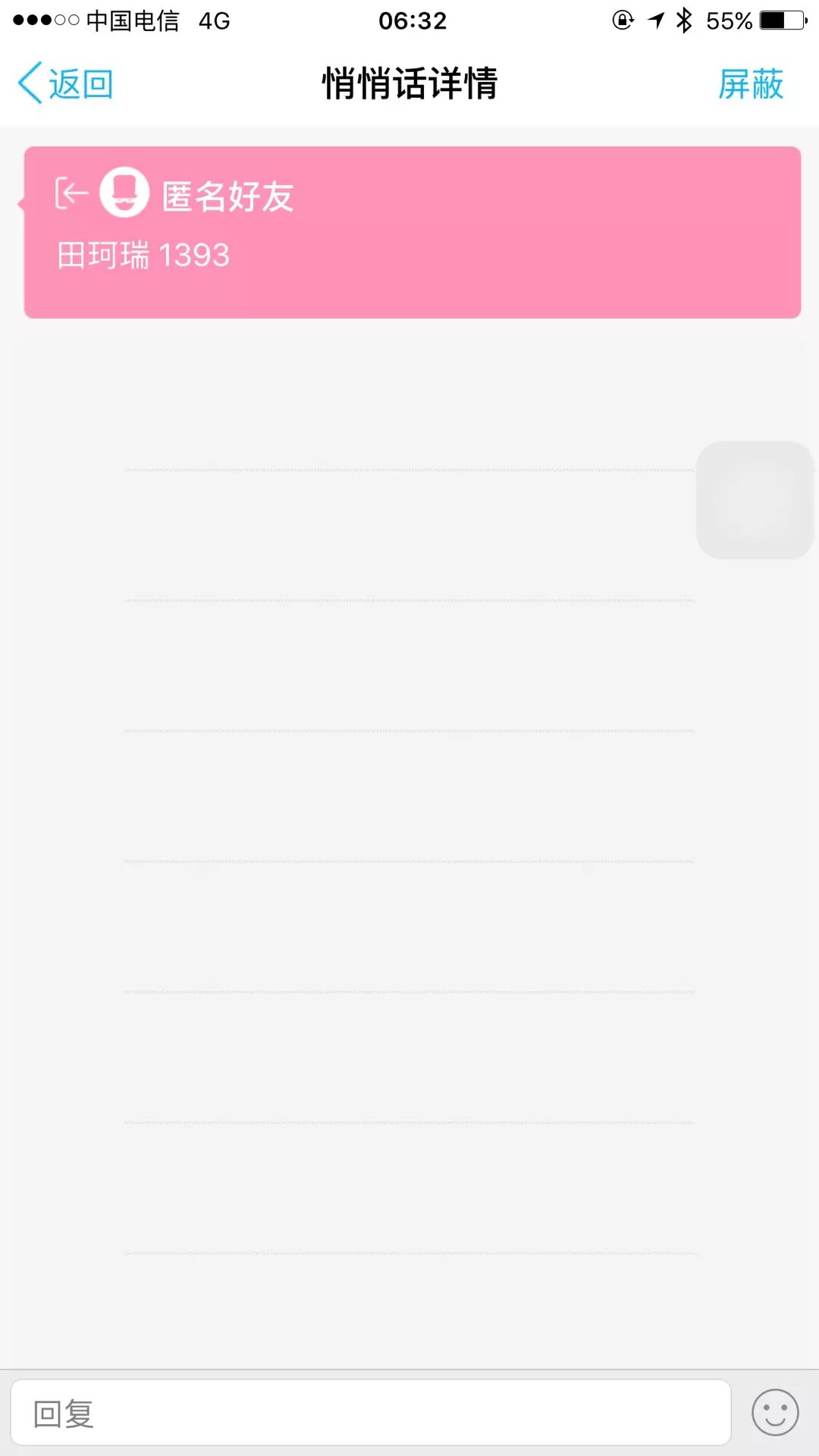Screen dimensions: 819x1456
Task: Open the emoji smiley picker
Action: [774, 1413]
